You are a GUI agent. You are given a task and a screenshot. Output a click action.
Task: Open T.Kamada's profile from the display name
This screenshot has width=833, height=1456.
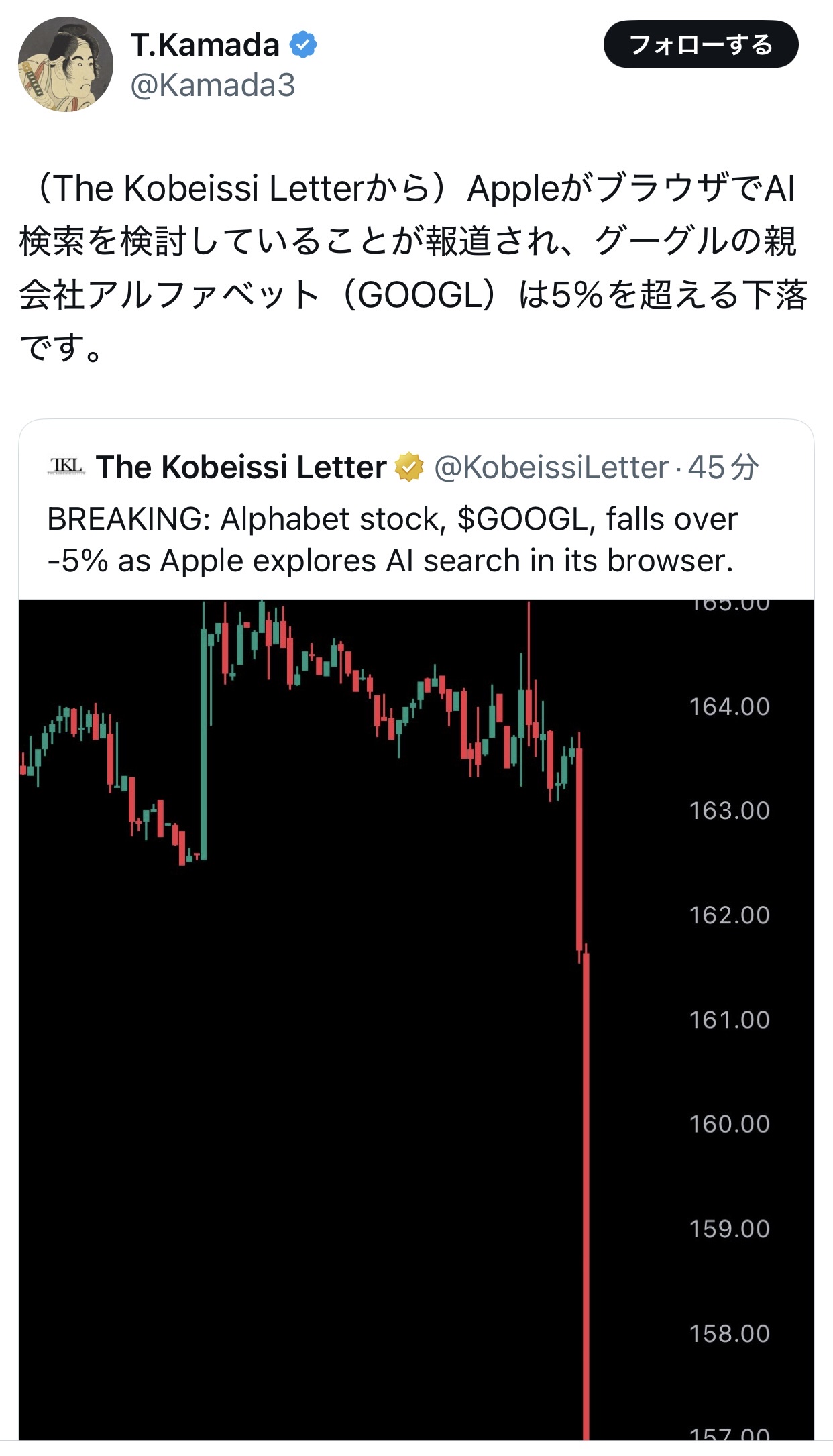pyautogui.click(x=205, y=45)
